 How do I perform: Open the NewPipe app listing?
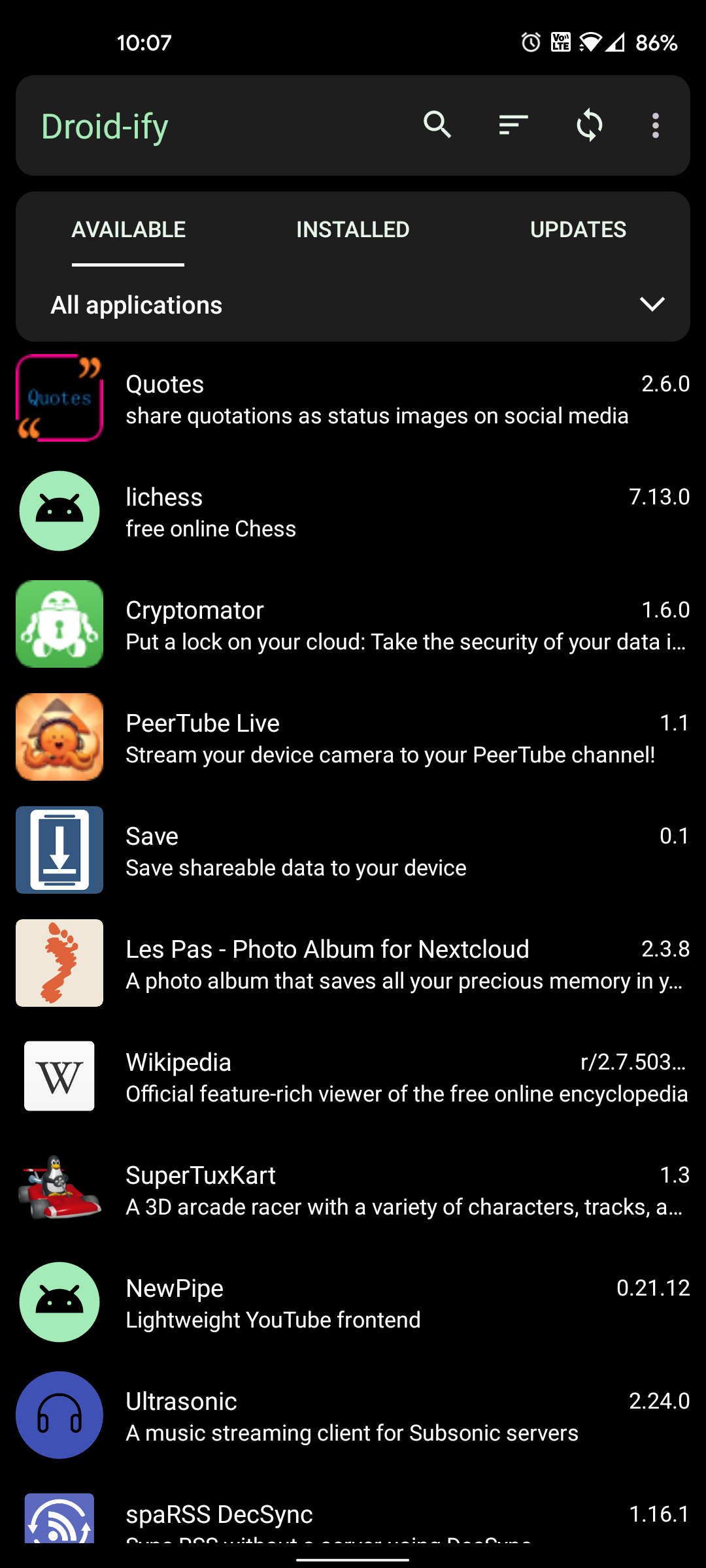click(353, 1302)
